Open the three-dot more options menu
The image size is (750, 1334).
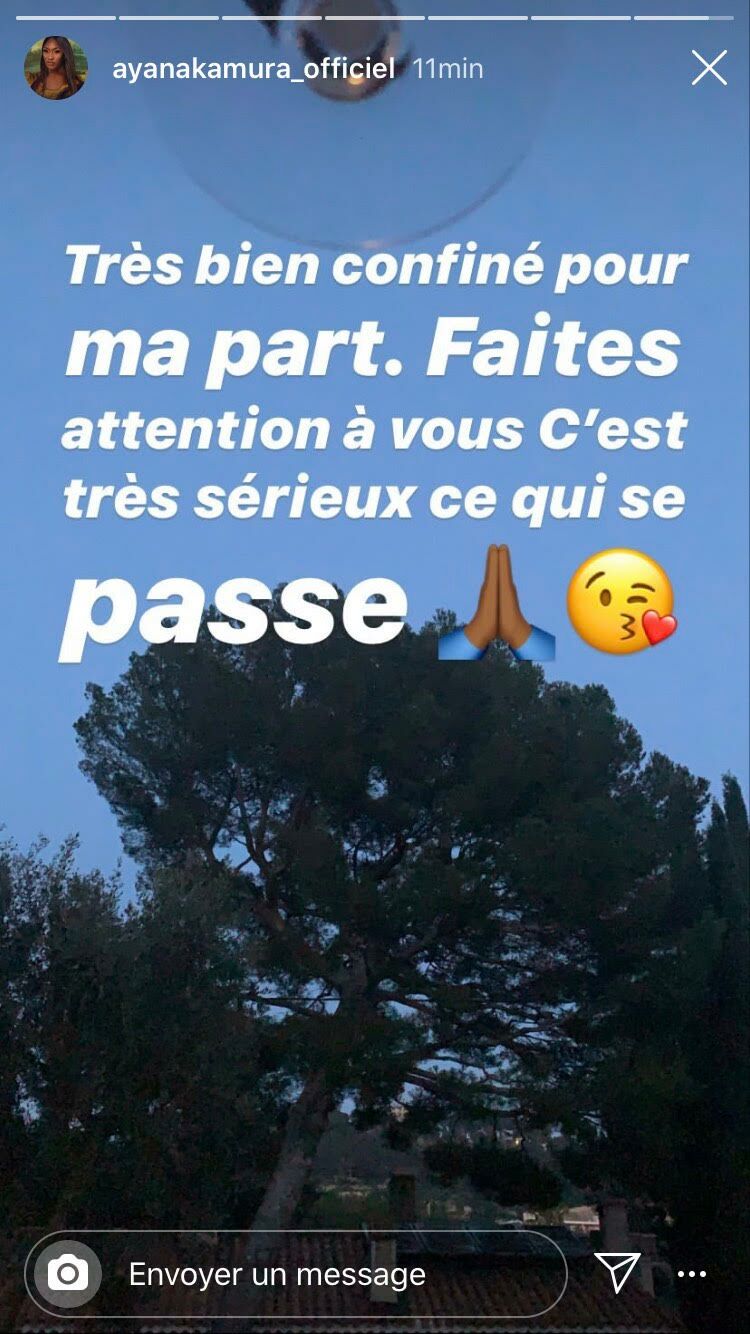click(692, 1274)
